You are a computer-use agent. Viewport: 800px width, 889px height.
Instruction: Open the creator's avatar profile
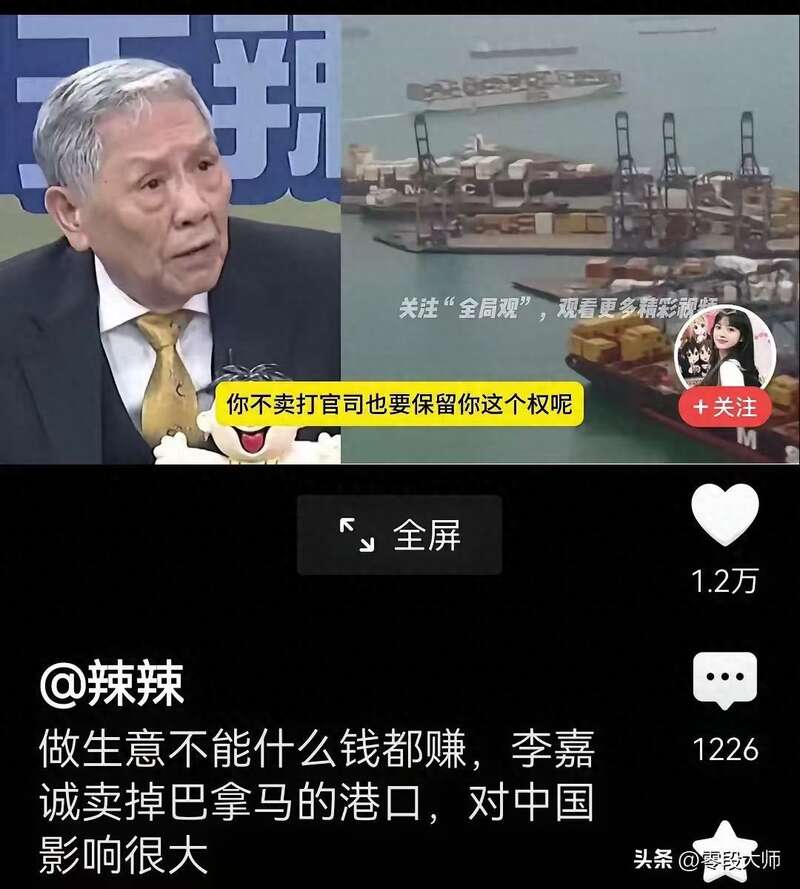pos(725,348)
